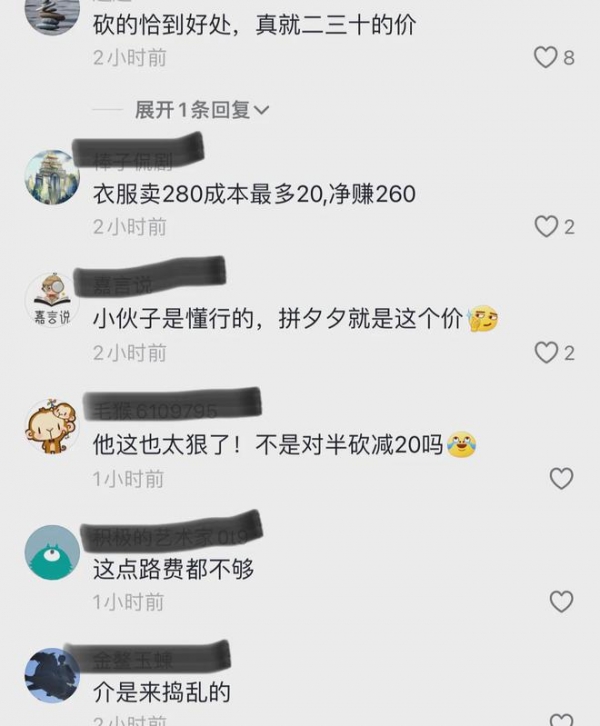Open monkey avatar of 他这也太狠了 commenter
600x726 pixels.
(x=52, y=427)
